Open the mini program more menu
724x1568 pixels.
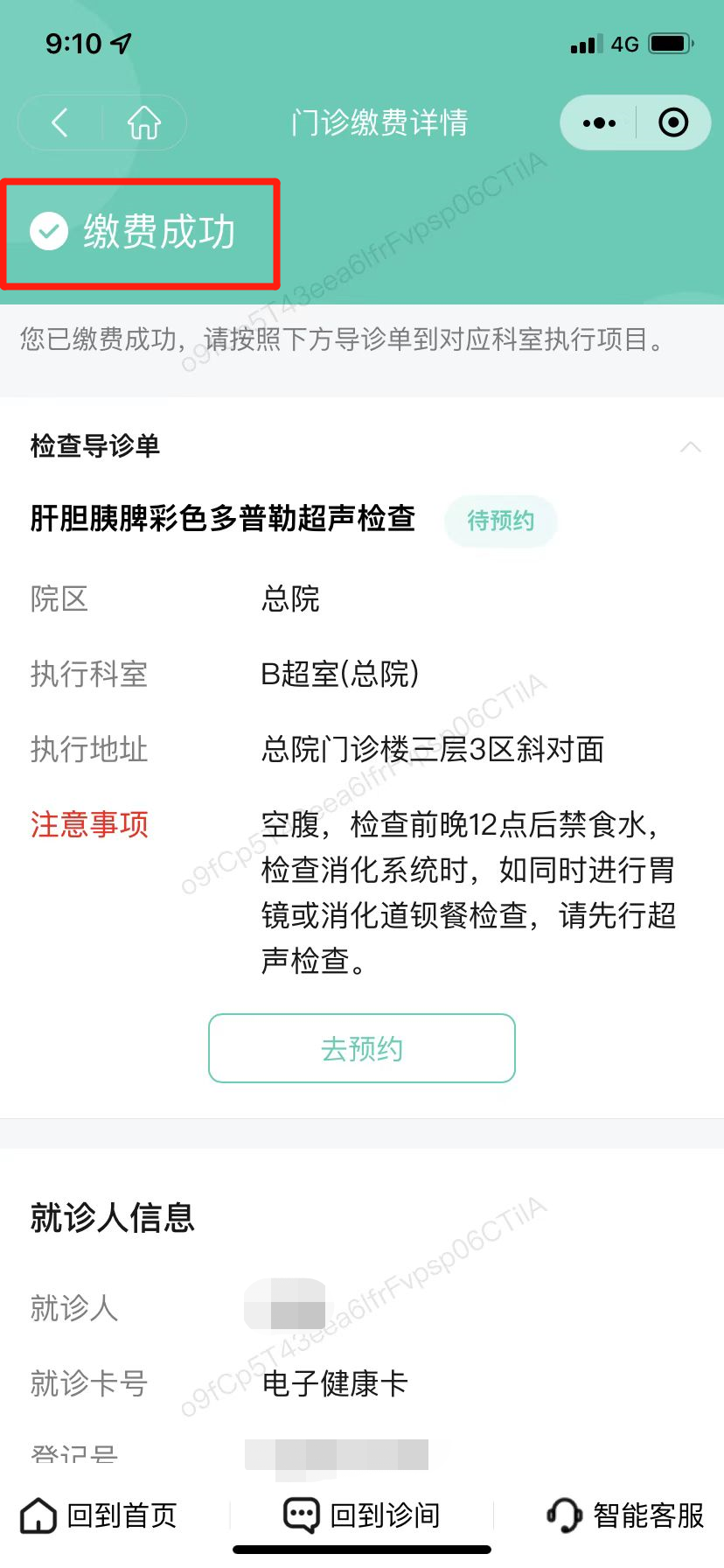pyautogui.click(x=599, y=123)
